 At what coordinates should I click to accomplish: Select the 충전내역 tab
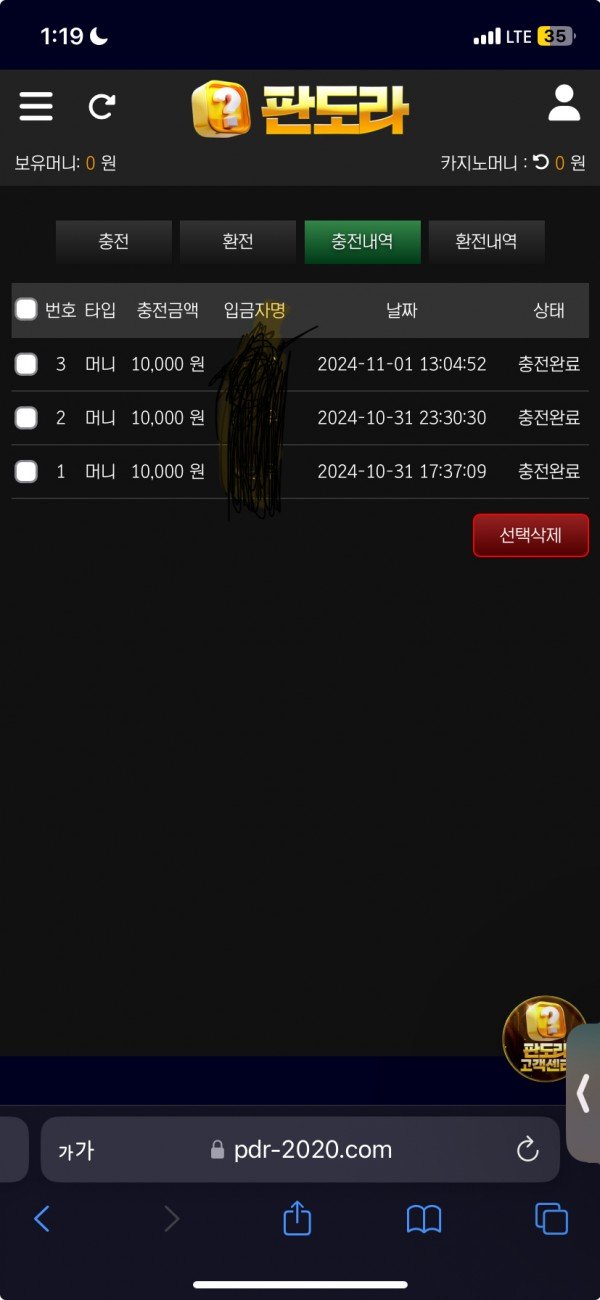(362, 242)
